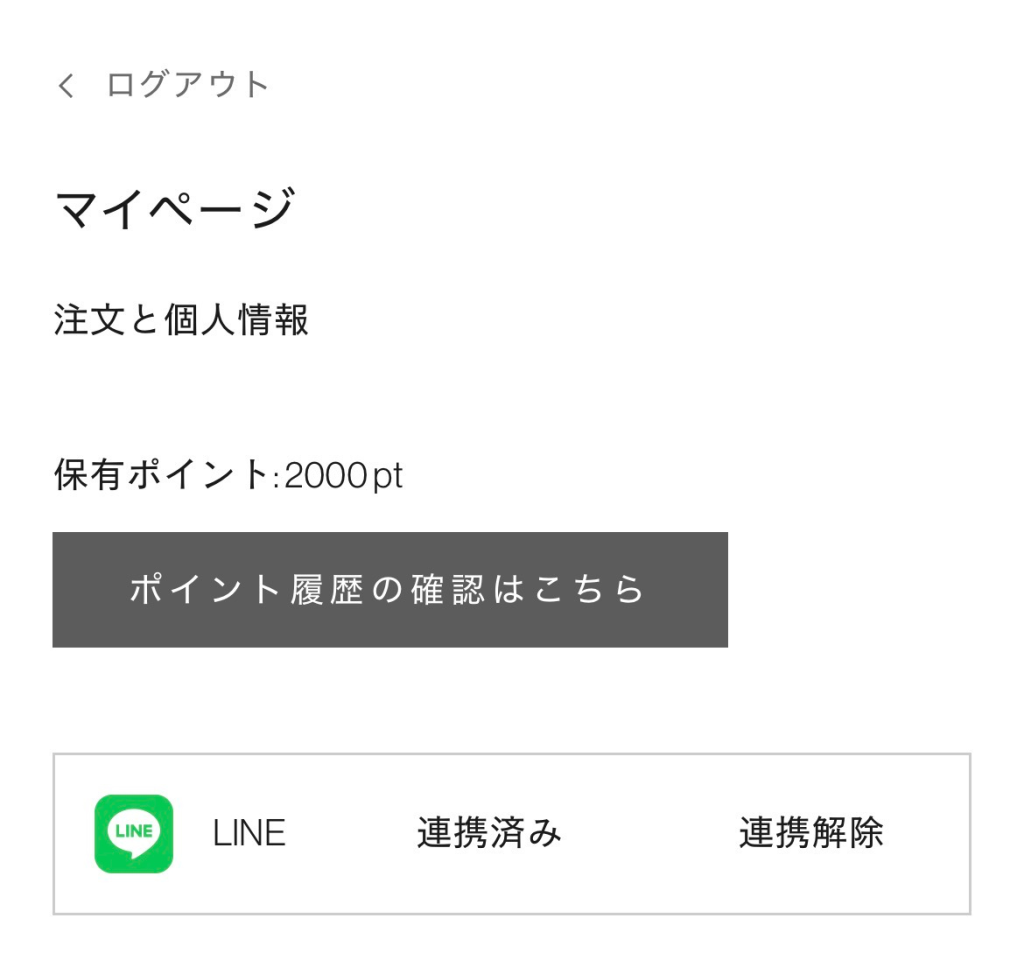
Task: Open ポイント履歴の確認はこちら point history
Action: pyautogui.click(x=389, y=589)
